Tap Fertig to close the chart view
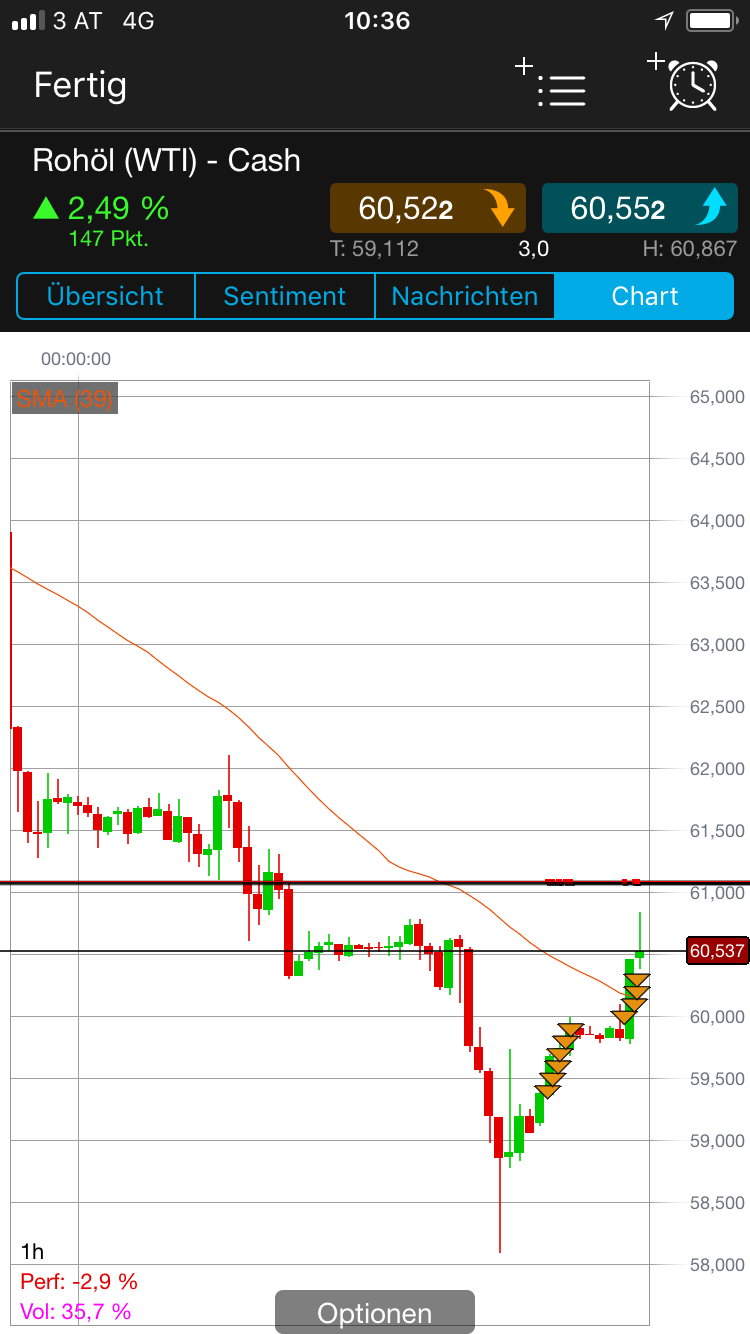The height and width of the screenshot is (1334, 750). pyautogui.click(x=80, y=85)
